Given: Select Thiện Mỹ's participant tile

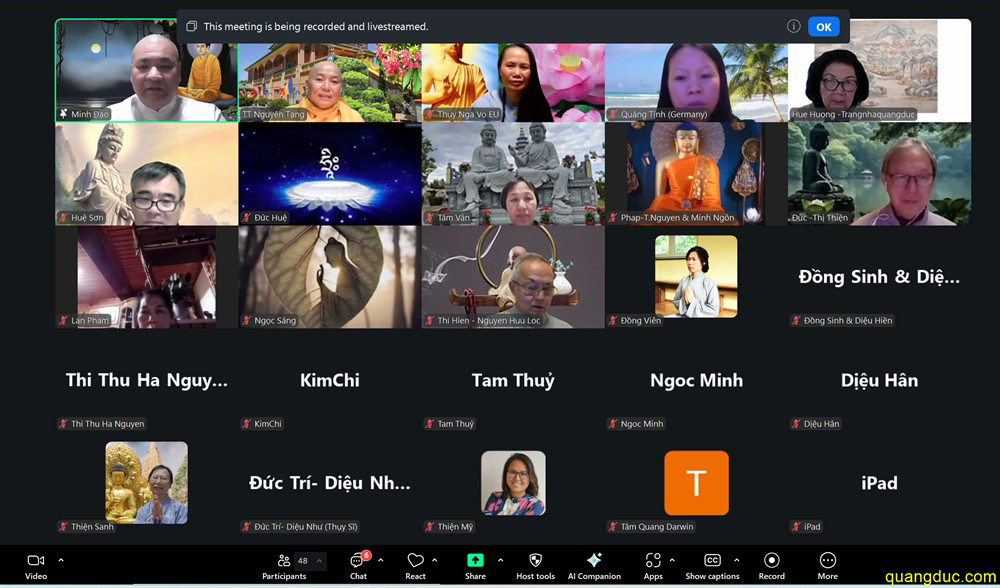Looking at the screenshot, I should click(x=513, y=483).
